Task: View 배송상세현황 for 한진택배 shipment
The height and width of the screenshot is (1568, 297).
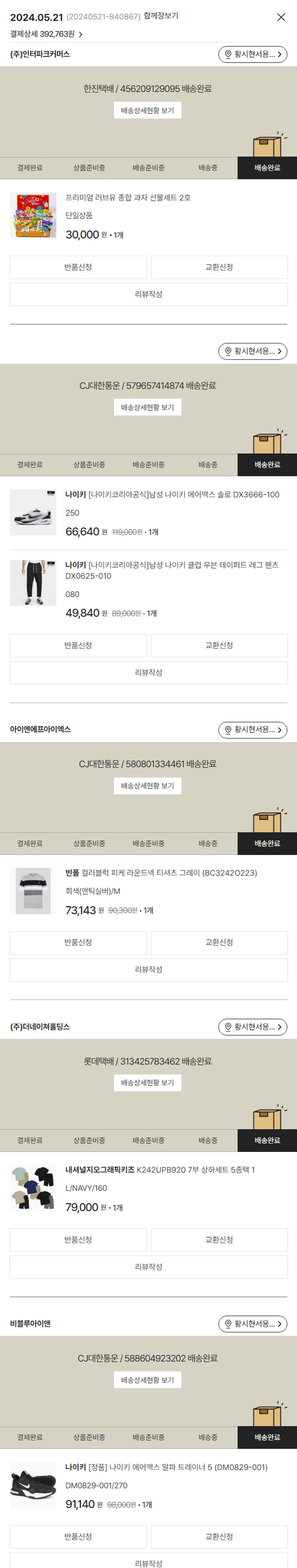Action: point(148,110)
